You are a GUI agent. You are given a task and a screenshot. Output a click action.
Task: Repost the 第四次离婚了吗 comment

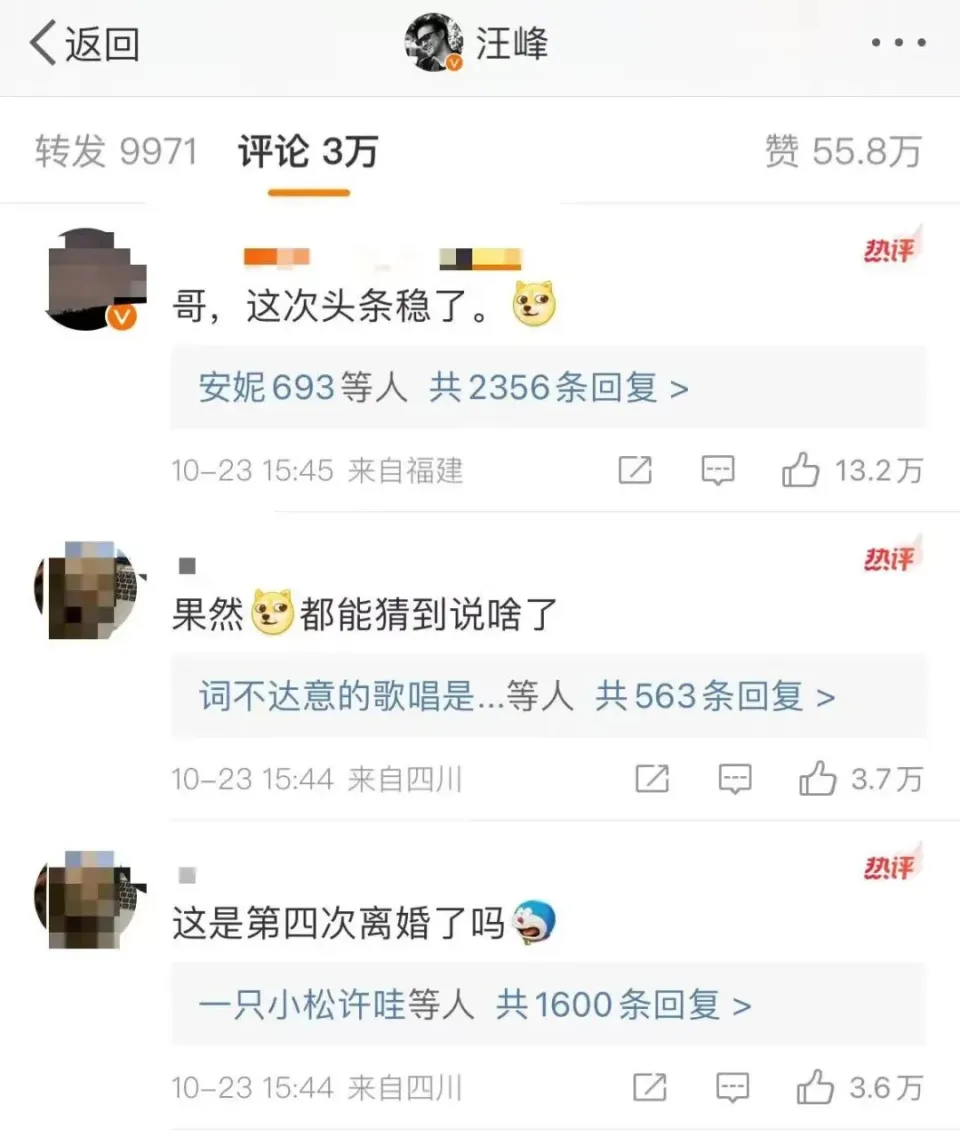(650, 1087)
